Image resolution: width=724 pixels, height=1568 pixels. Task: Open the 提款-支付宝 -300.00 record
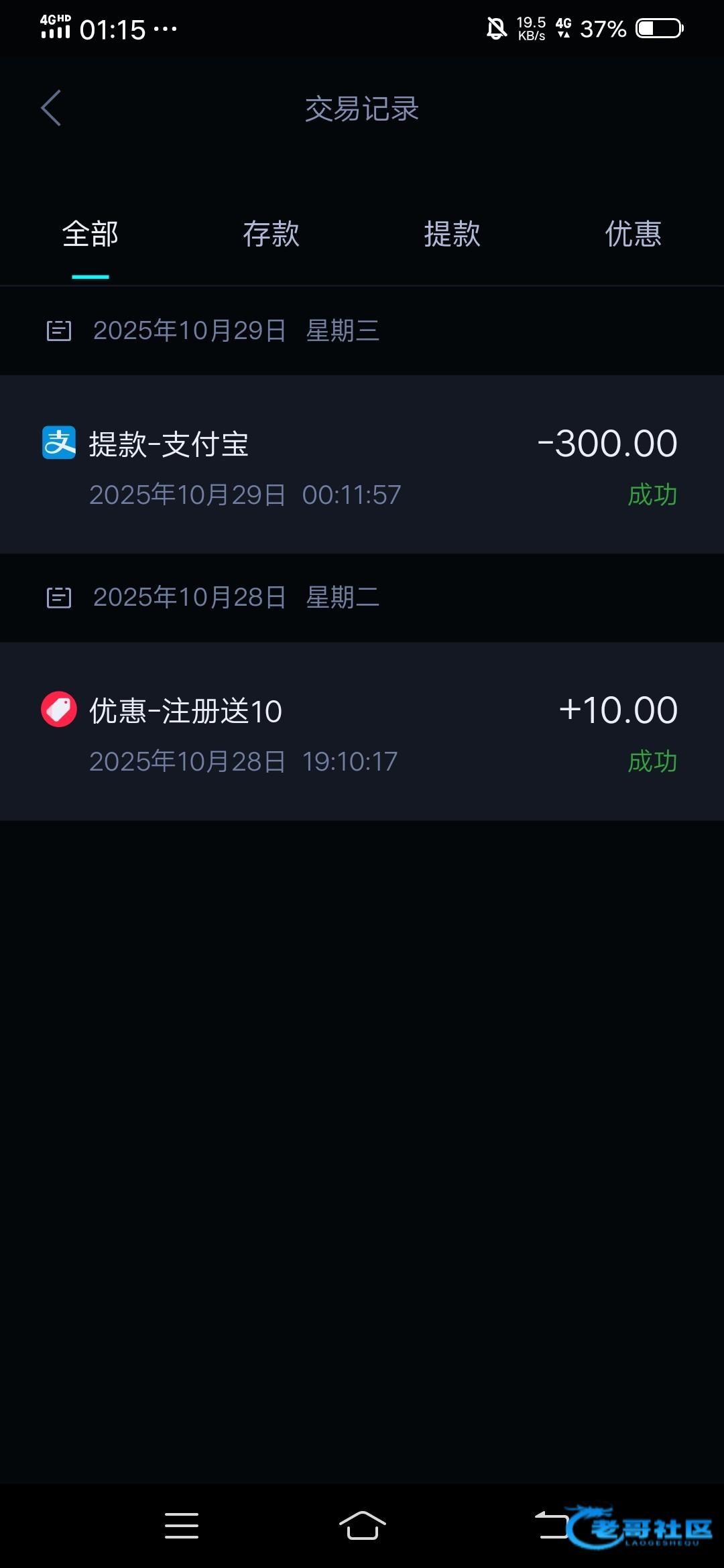pyautogui.click(x=362, y=464)
